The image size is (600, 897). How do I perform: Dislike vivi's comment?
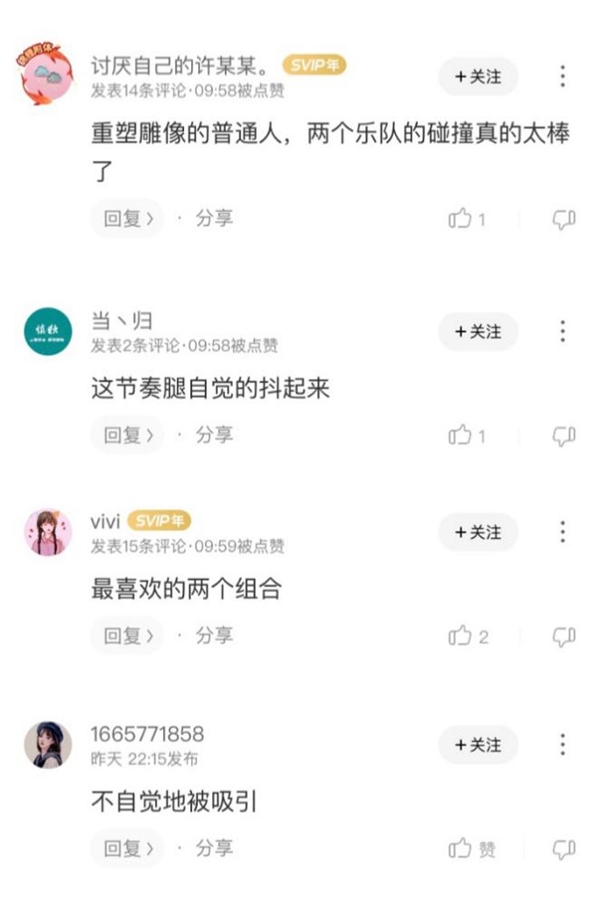(x=564, y=636)
